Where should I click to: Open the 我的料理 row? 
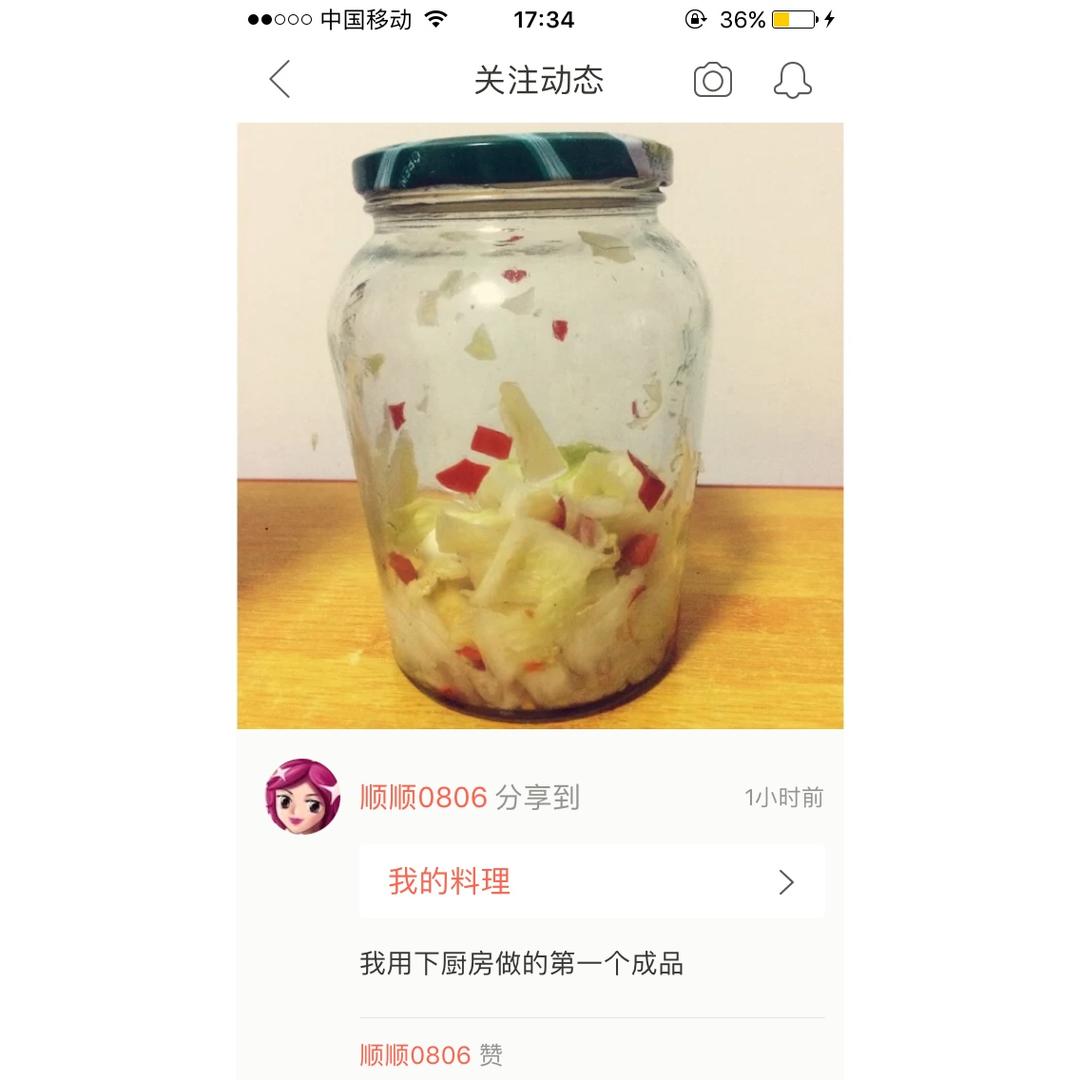pos(592,881)
